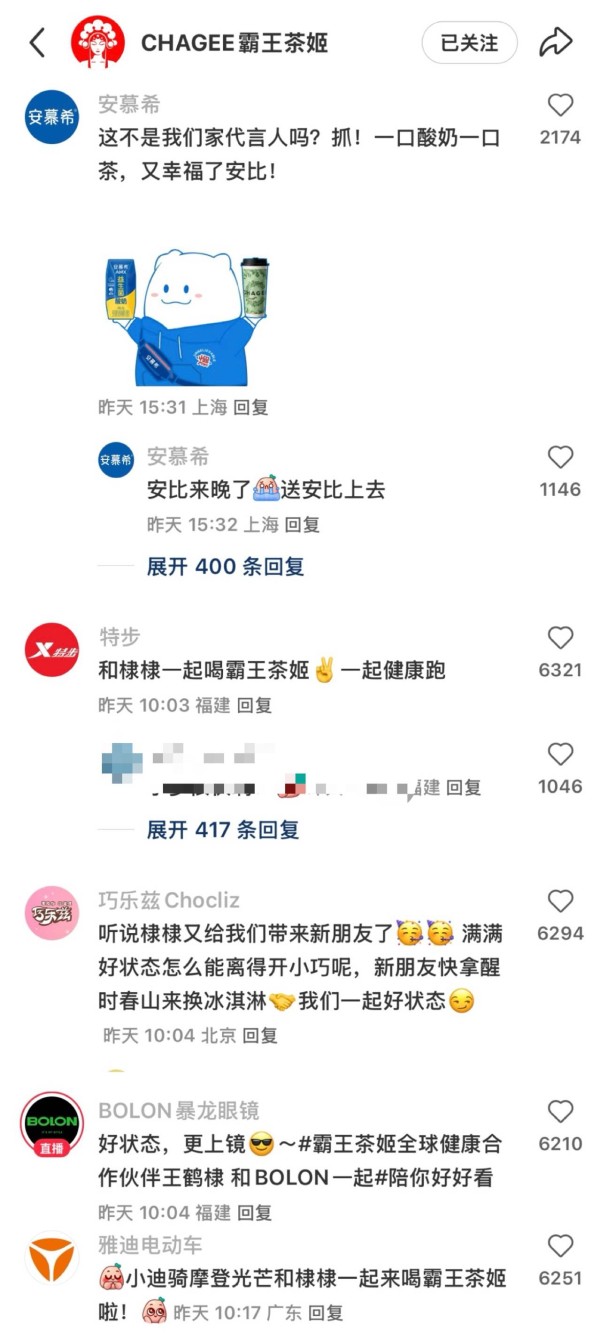This screenshot has height=1338, width=600.
Task: Reply to 安慕希's comment posted at 15:31
Action: pyautogui.click(x=250, y=408)
